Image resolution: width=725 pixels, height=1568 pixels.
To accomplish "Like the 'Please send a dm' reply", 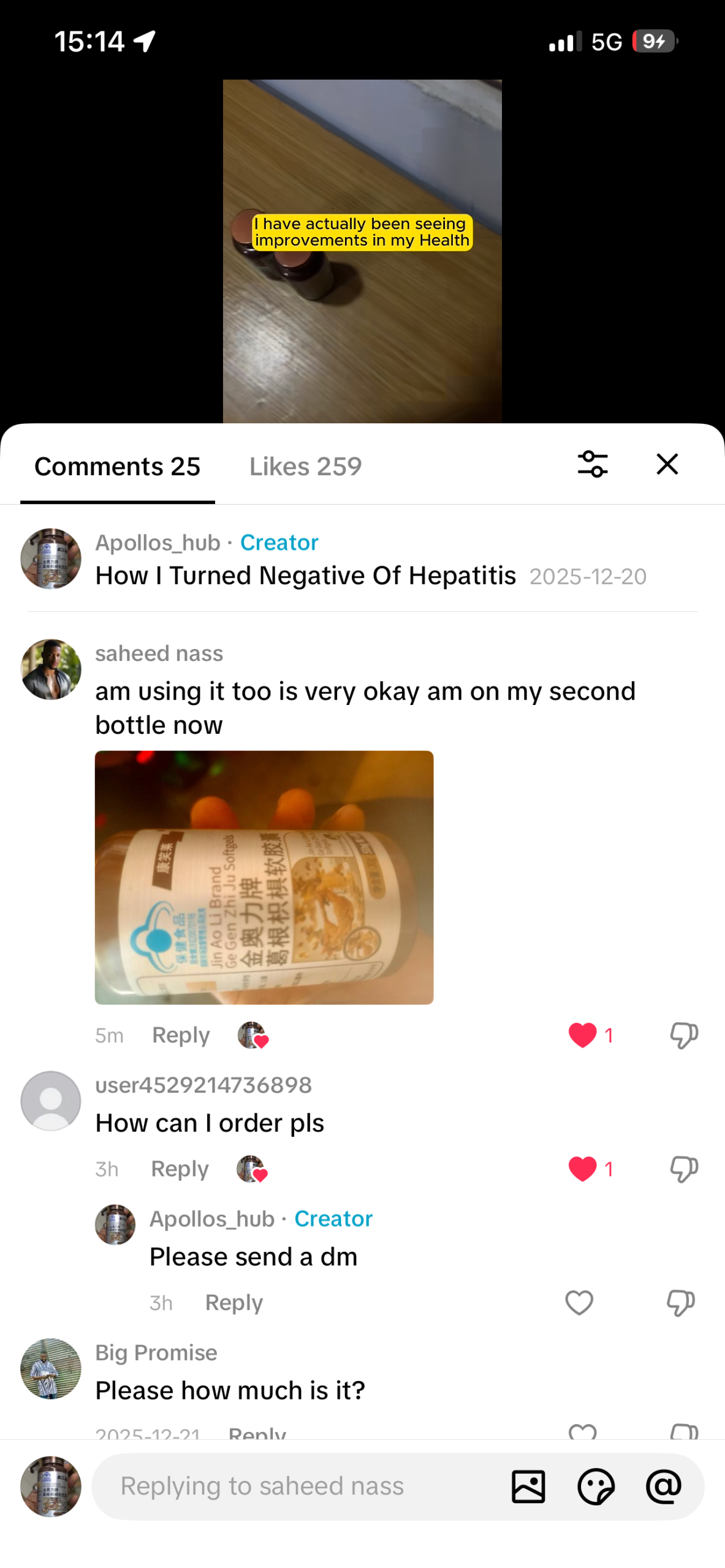I will pos(579,1302).
